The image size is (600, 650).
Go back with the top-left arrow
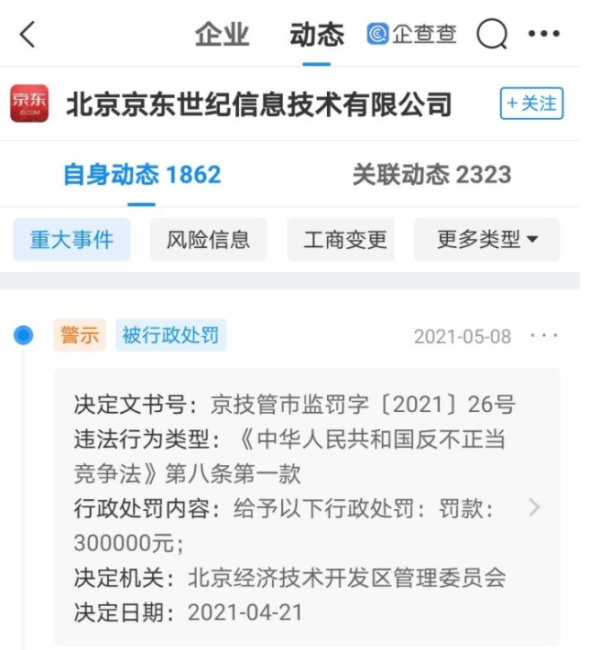point(27,35)
